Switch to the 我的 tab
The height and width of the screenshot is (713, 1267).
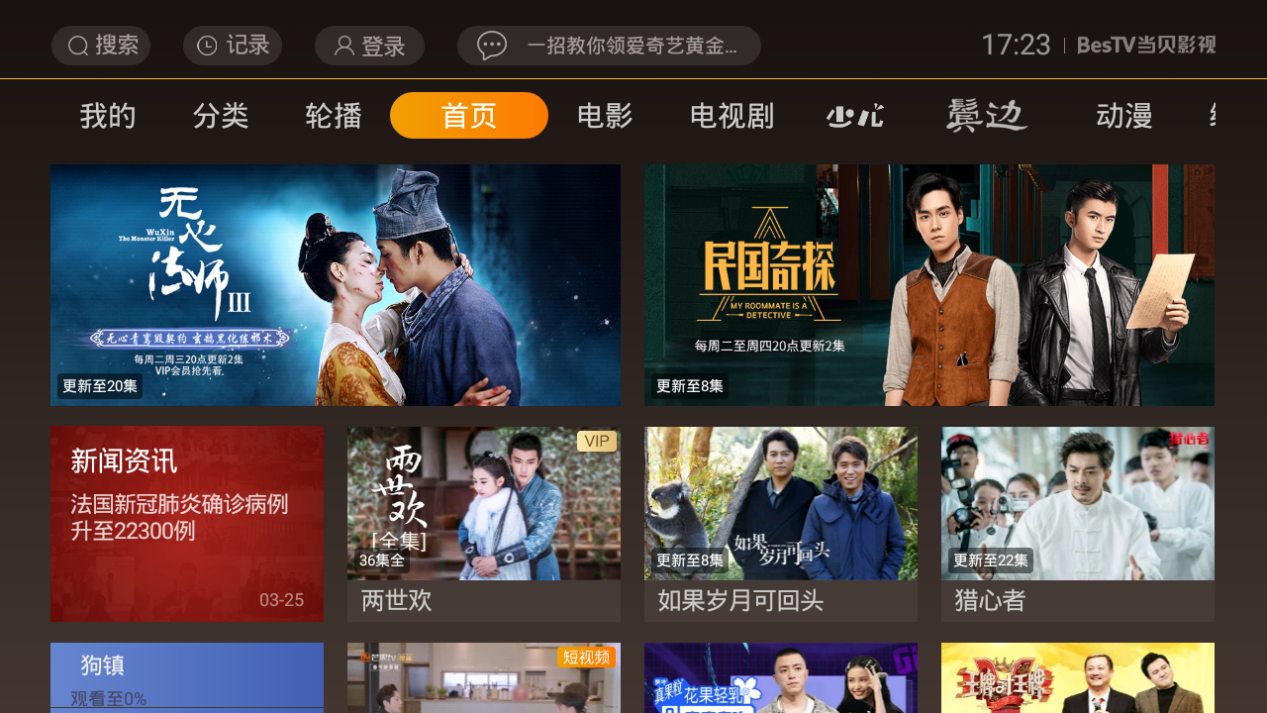(108, 116)
